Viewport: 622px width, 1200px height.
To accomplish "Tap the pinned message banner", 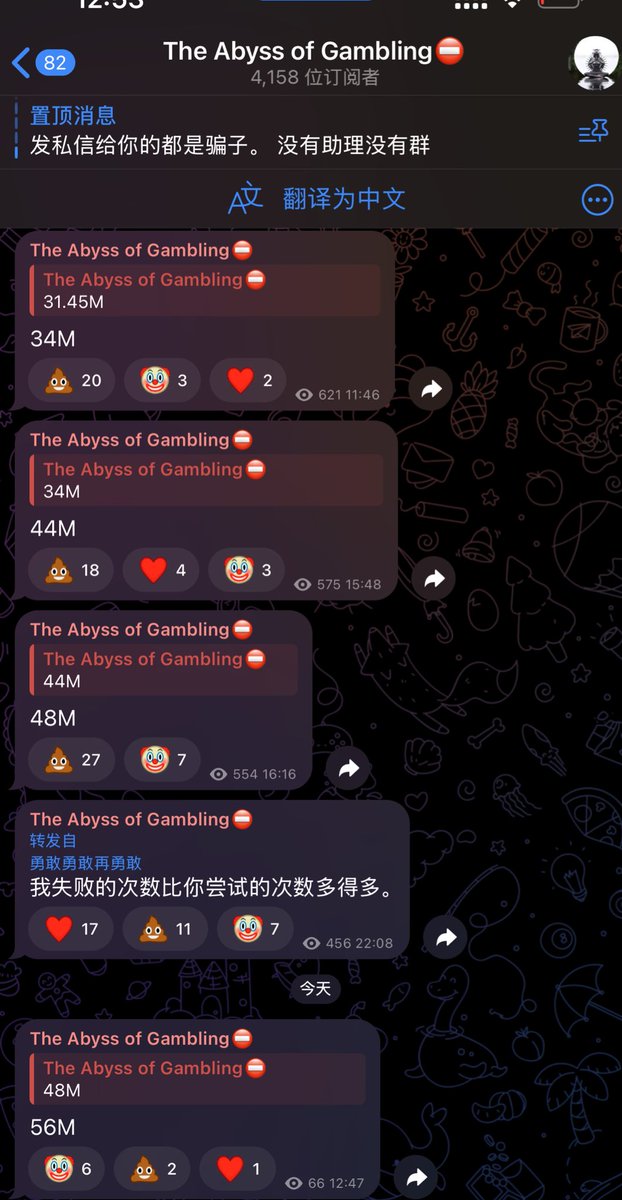I will (230, 131).
